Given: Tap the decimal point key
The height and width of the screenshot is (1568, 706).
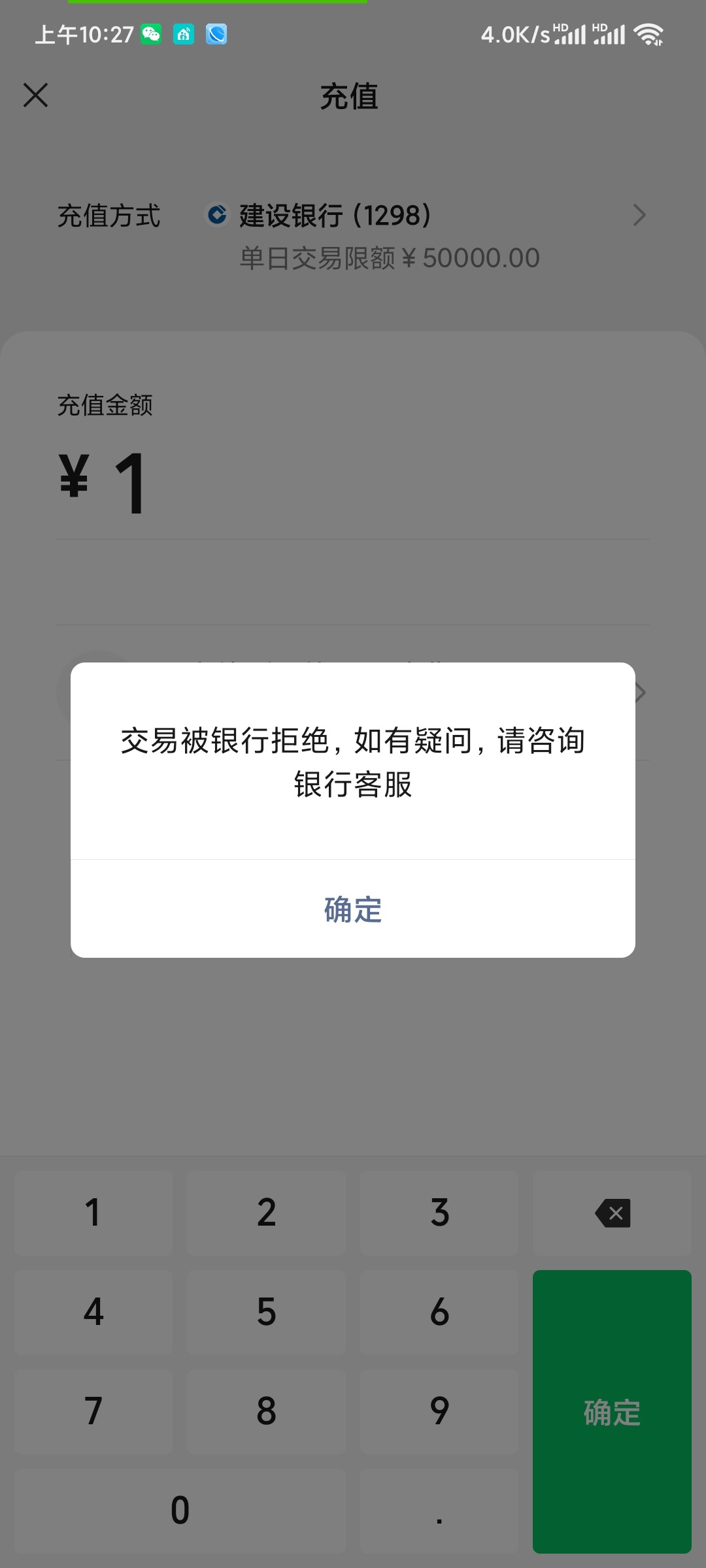Looking at the screenshot, I should 439,1511.
